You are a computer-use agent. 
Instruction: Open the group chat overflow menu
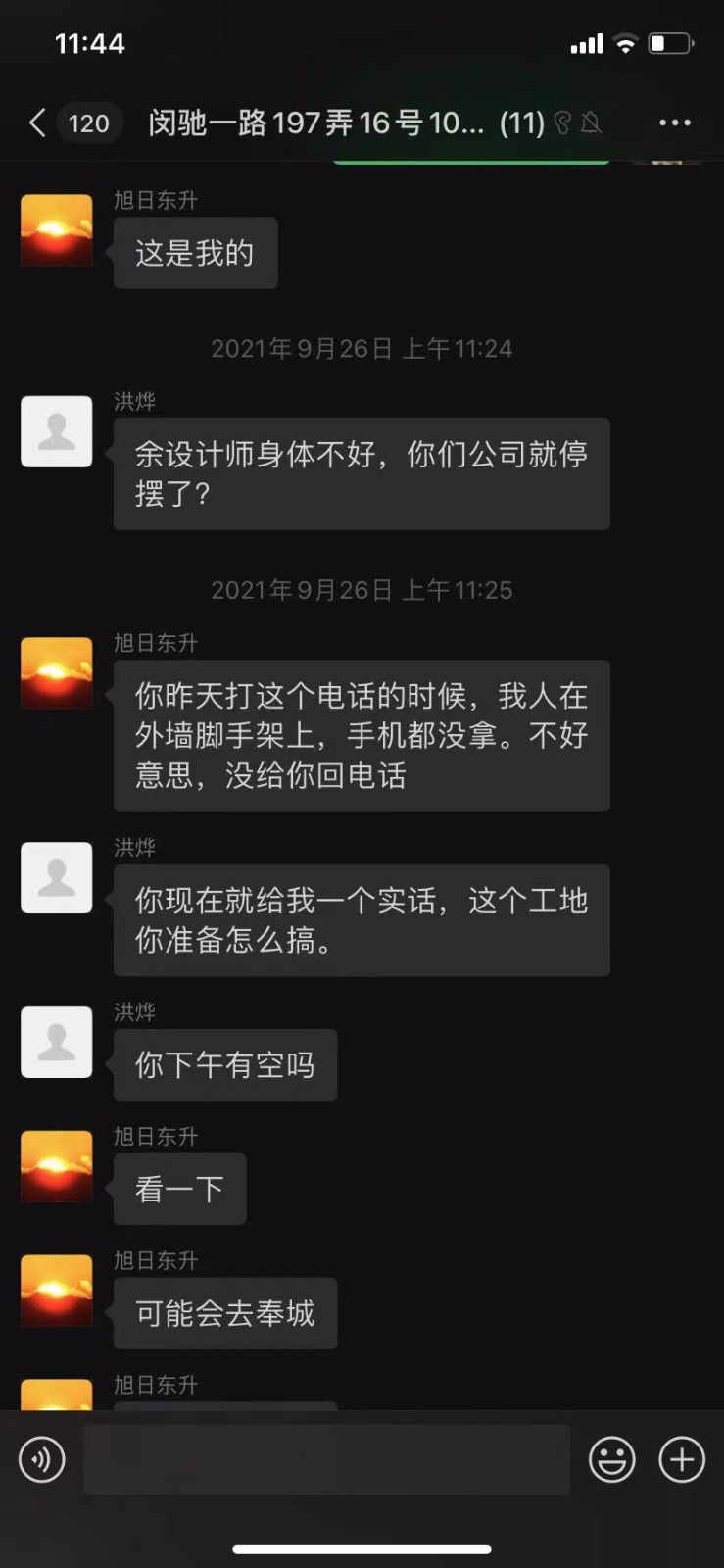tap(674, 122)
